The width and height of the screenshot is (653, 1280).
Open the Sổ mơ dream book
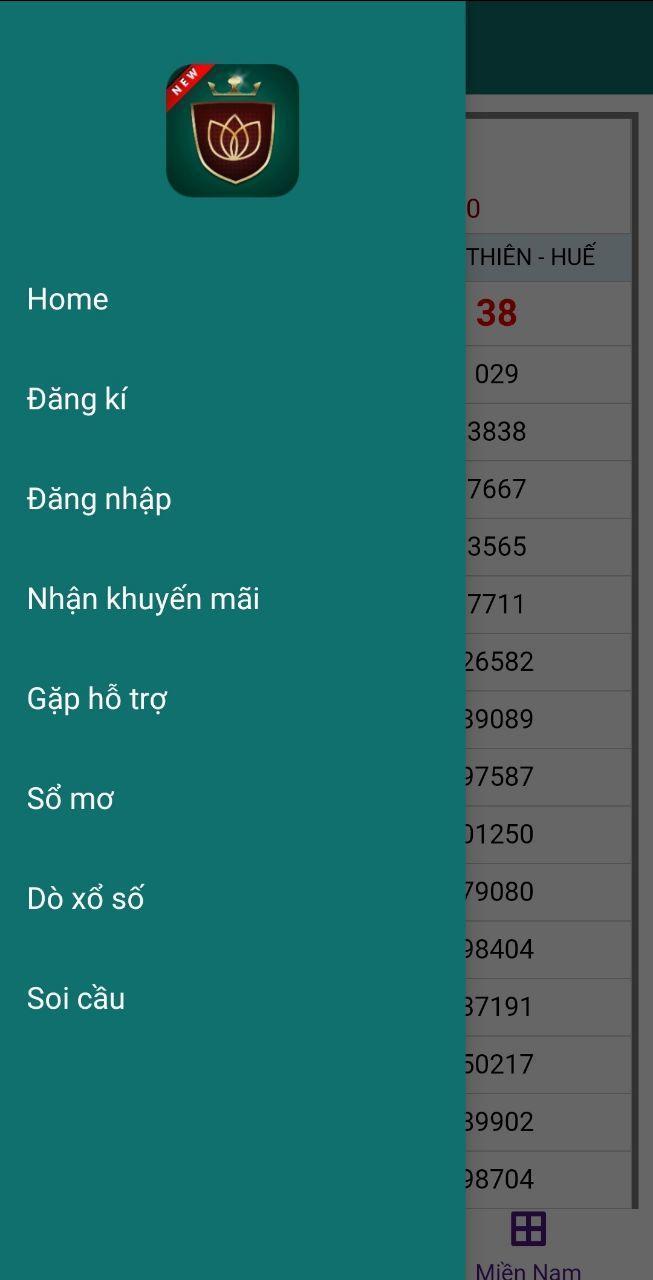[x=232, y=799]
